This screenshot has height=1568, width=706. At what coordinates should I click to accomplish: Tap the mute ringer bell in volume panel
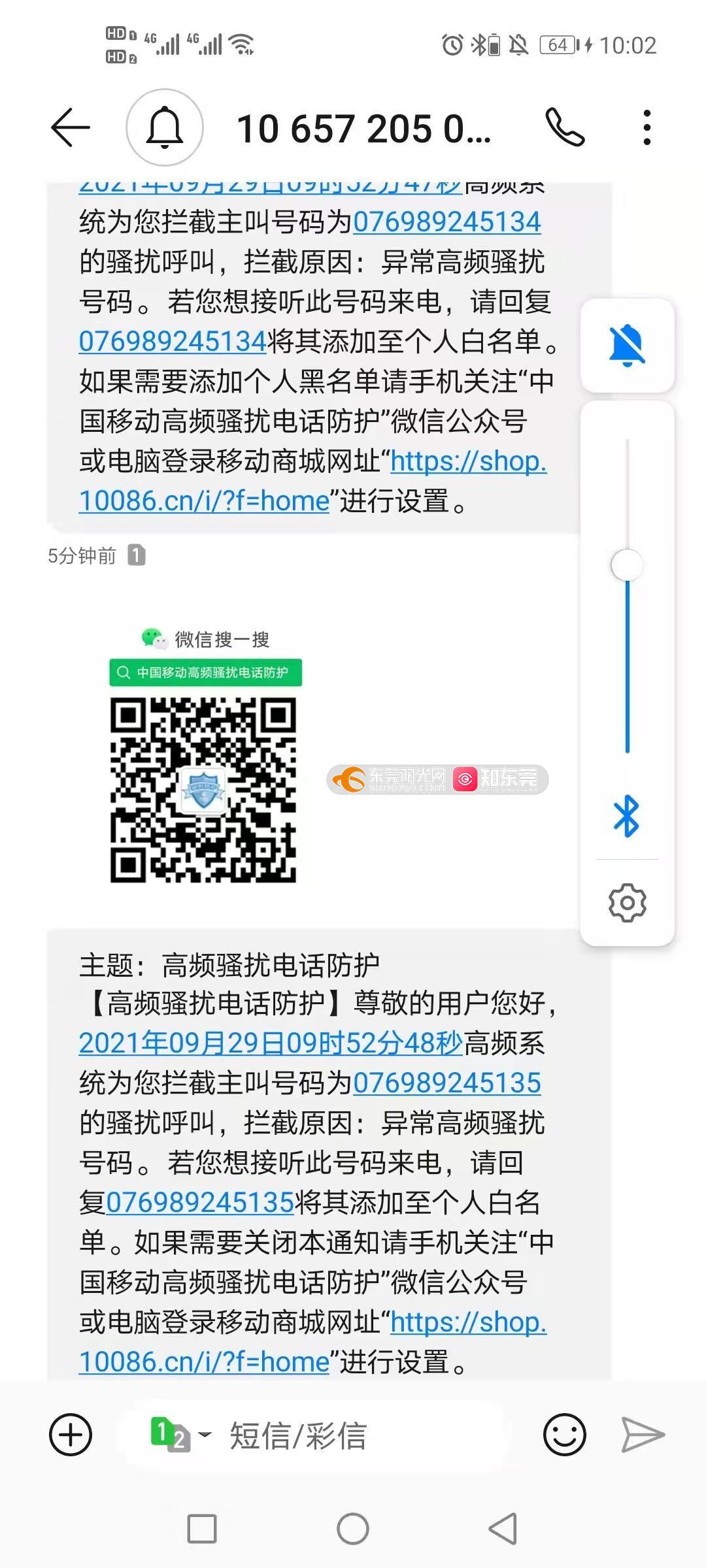(627, 346)
